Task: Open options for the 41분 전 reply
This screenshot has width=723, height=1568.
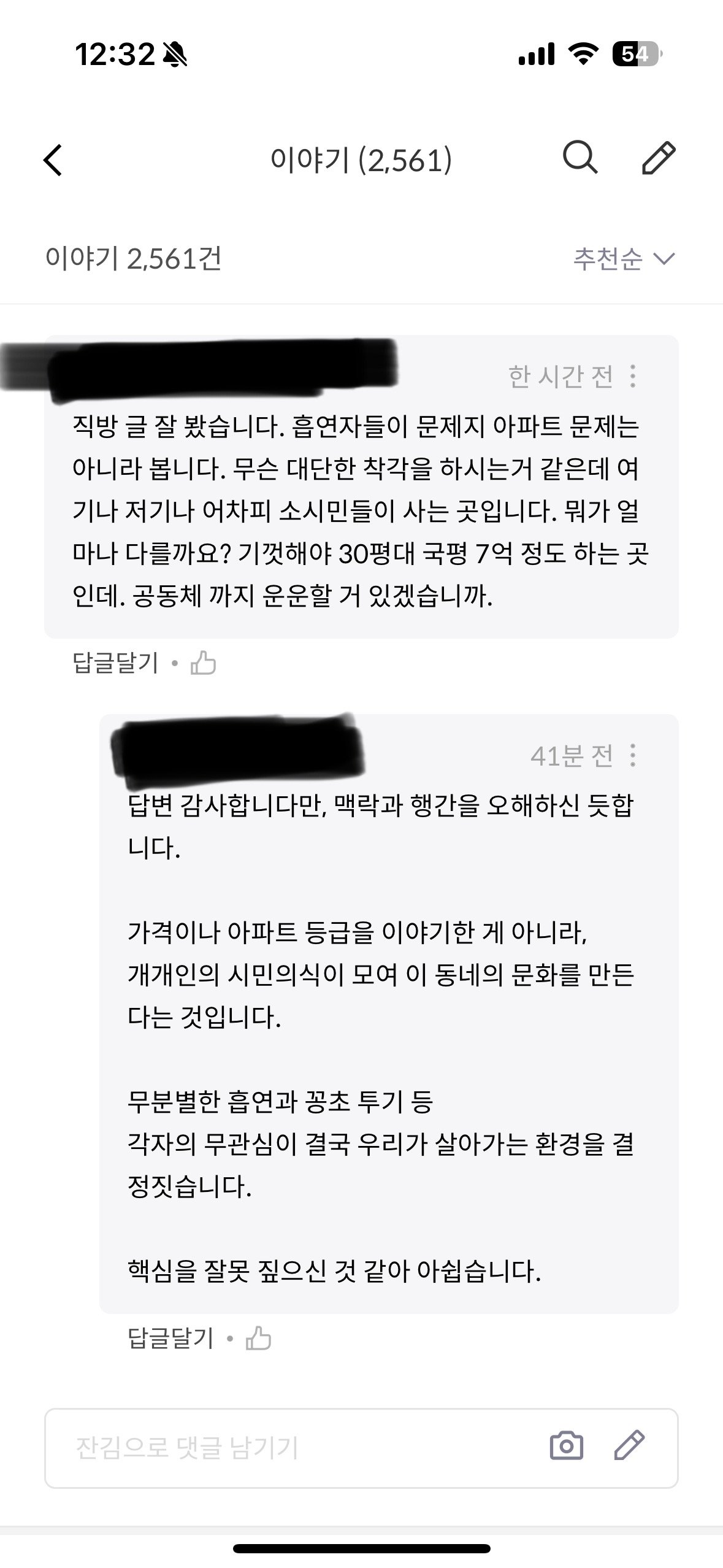Action: [x=633, y=755]
